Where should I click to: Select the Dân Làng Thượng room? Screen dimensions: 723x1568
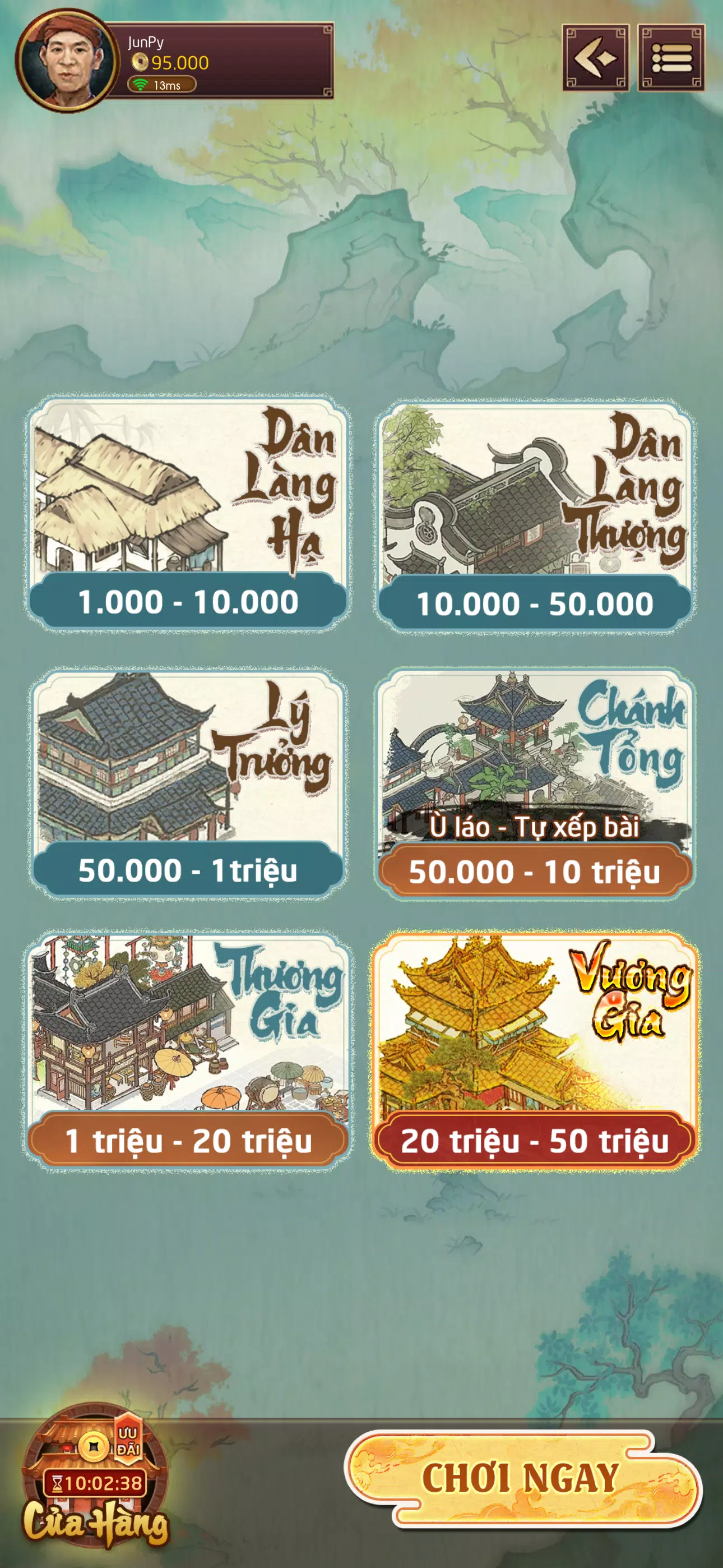[x=535, y=515]
